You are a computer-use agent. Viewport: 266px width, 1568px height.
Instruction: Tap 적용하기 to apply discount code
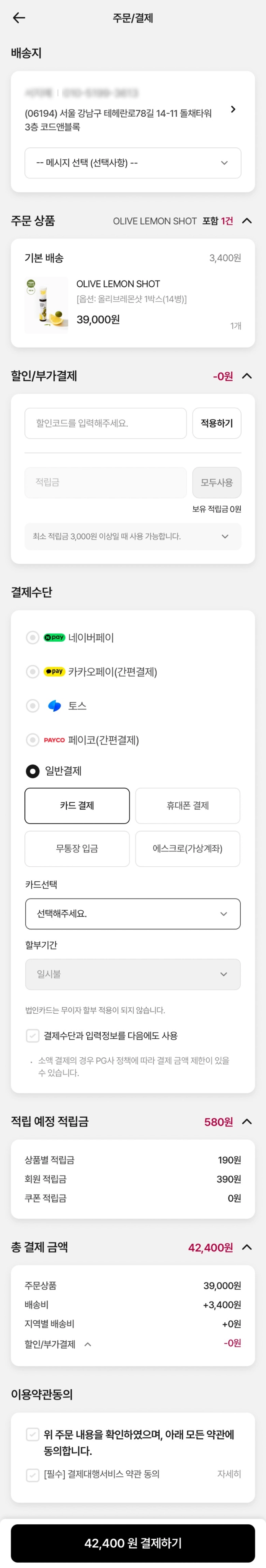(217, 423)
